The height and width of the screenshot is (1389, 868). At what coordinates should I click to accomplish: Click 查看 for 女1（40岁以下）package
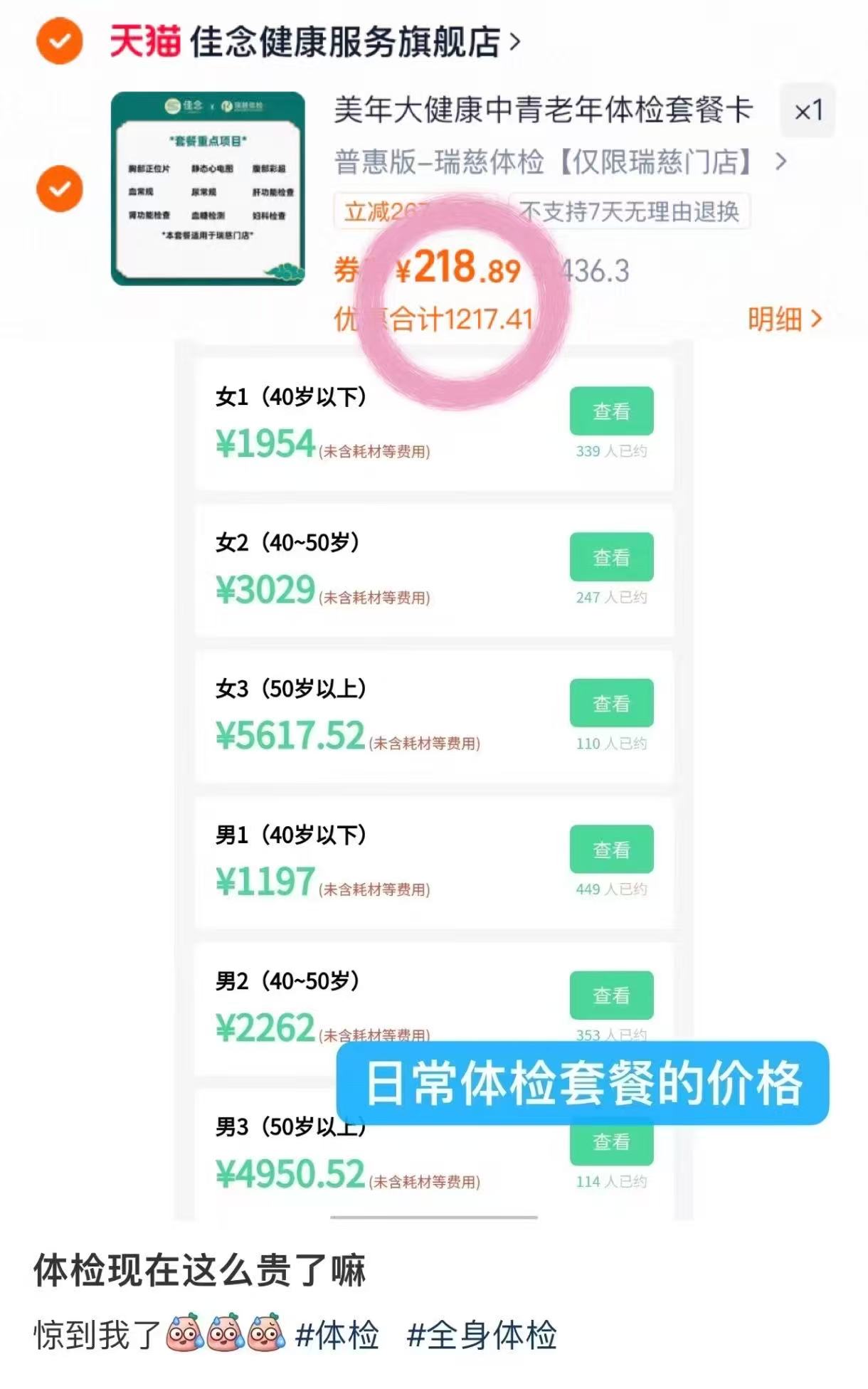tap(613, 411)
